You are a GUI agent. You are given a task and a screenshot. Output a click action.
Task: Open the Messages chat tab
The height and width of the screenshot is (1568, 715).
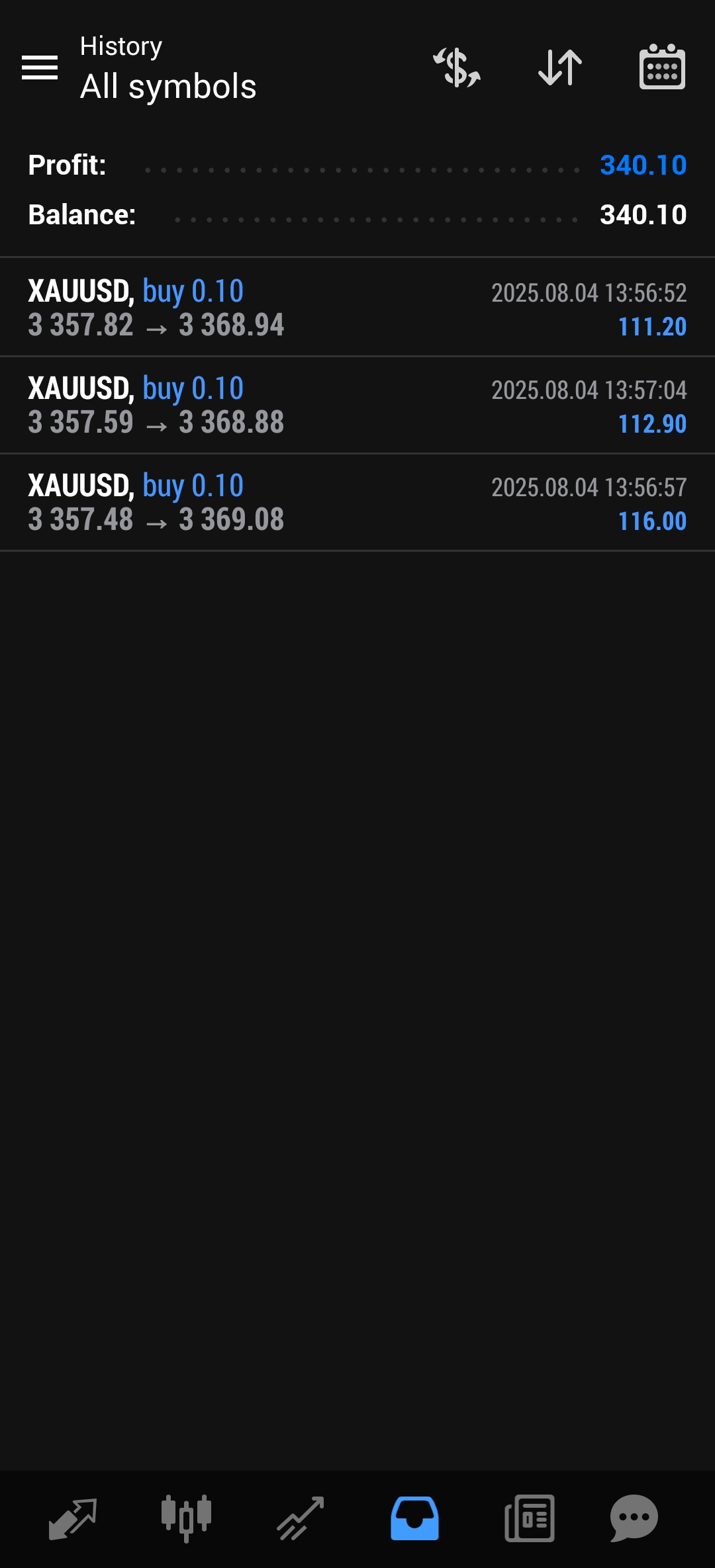tap(634, 1518)
